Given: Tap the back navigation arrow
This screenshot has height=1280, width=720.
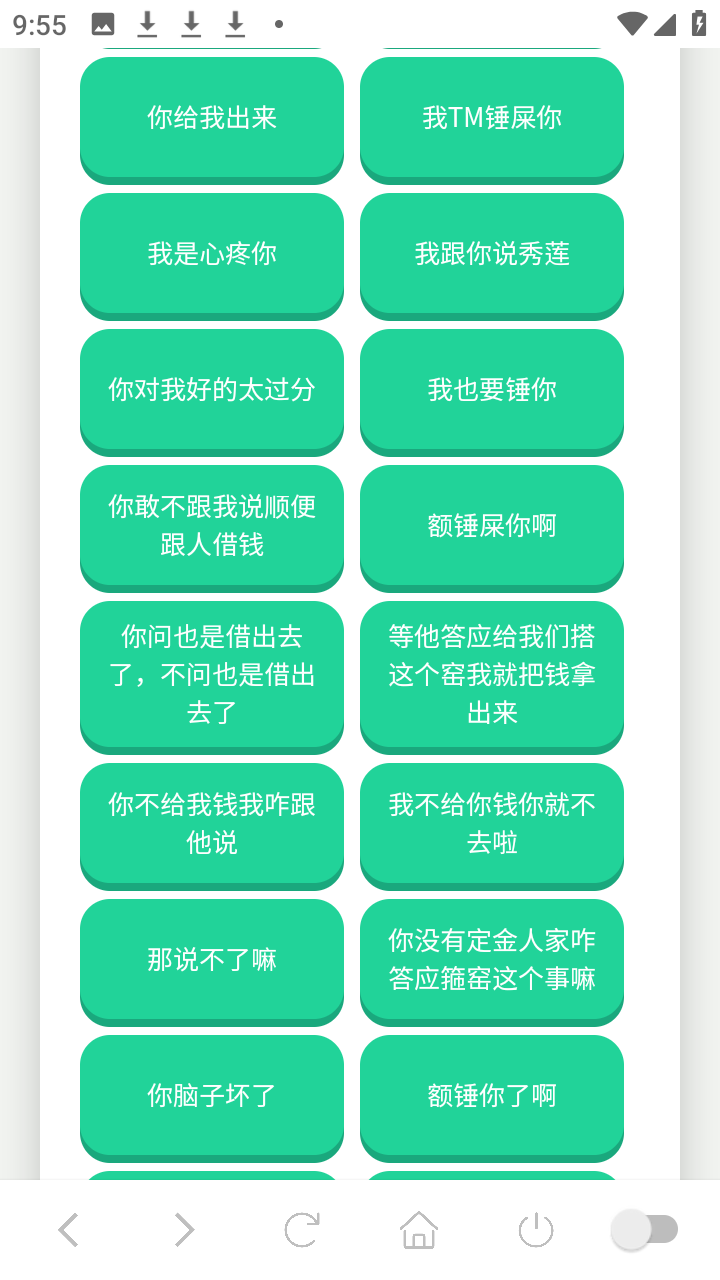Looking at the screenshot, I should click(x=68, y=1229).
